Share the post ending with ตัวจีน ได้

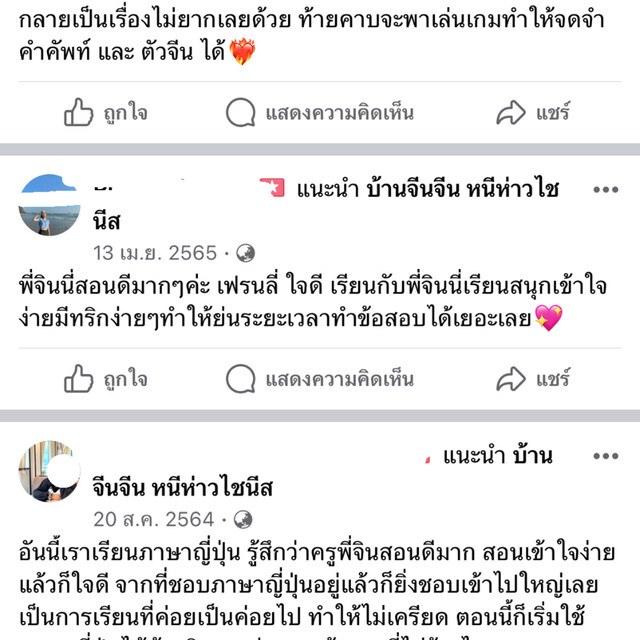pos(533,113)
